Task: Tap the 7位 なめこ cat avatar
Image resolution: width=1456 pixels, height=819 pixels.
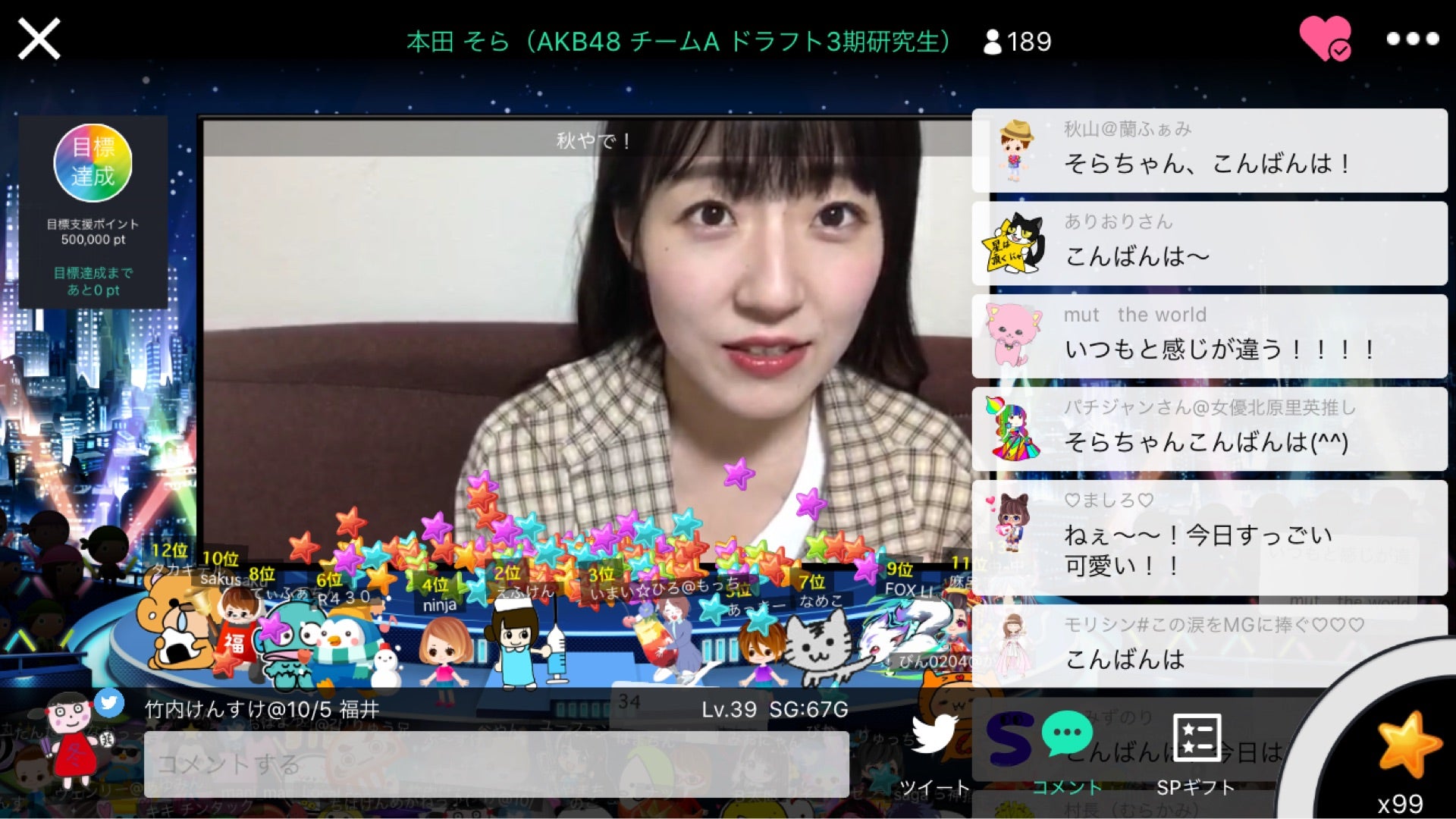Action: pos(823,645)
